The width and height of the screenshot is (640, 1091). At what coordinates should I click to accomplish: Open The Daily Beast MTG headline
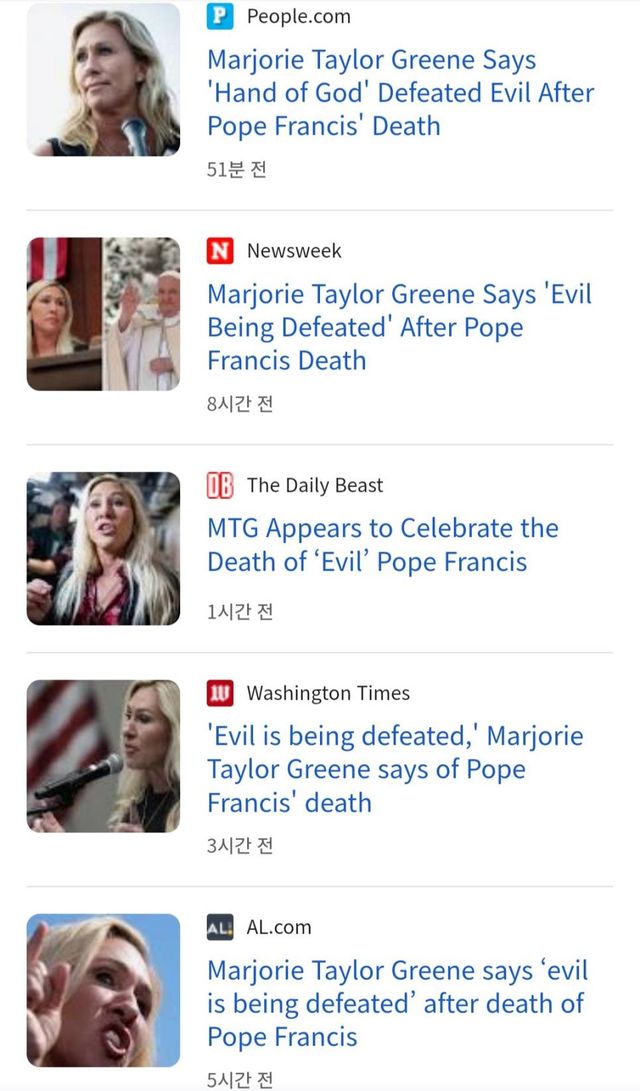point(382,545)
